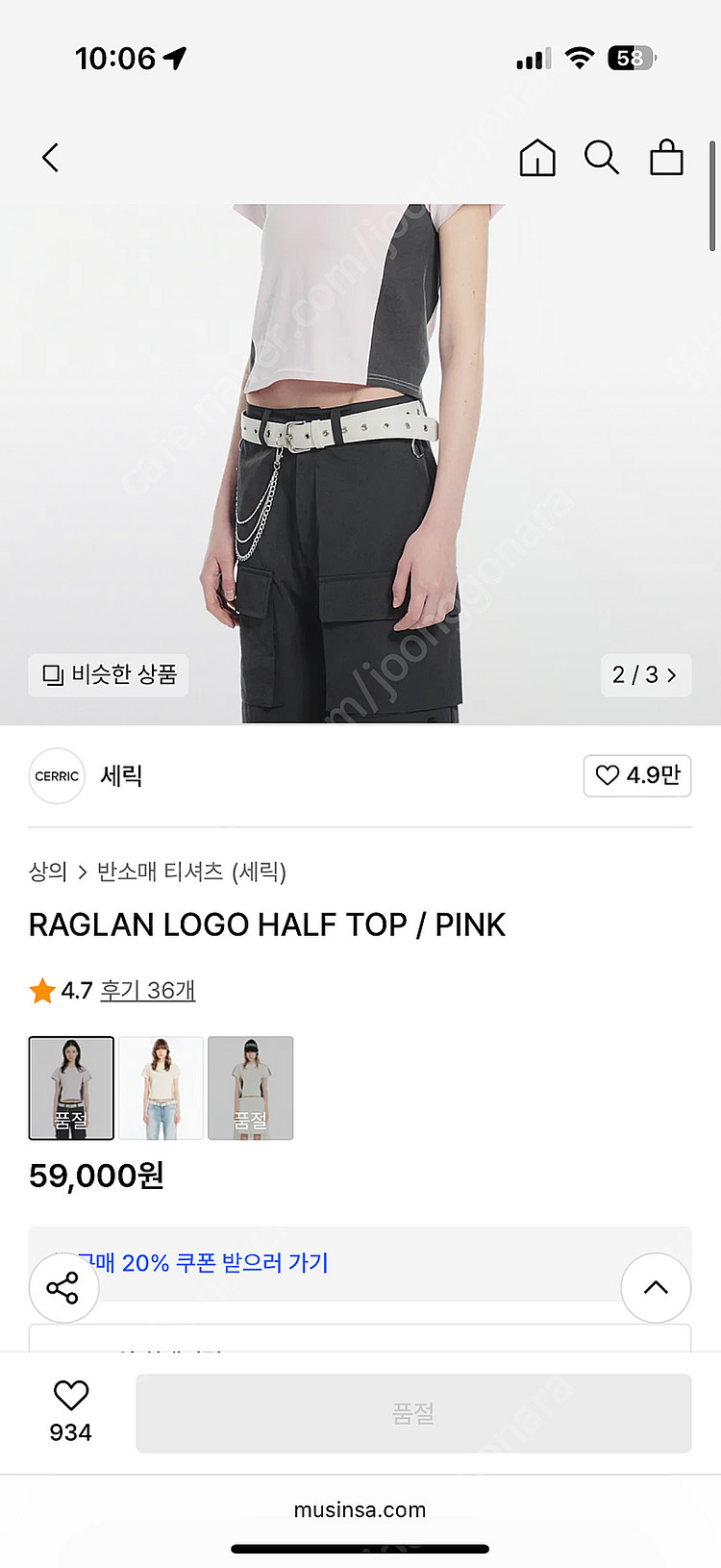Open the 반소매 티셔츠 (세릭) category

click(191, 872)
